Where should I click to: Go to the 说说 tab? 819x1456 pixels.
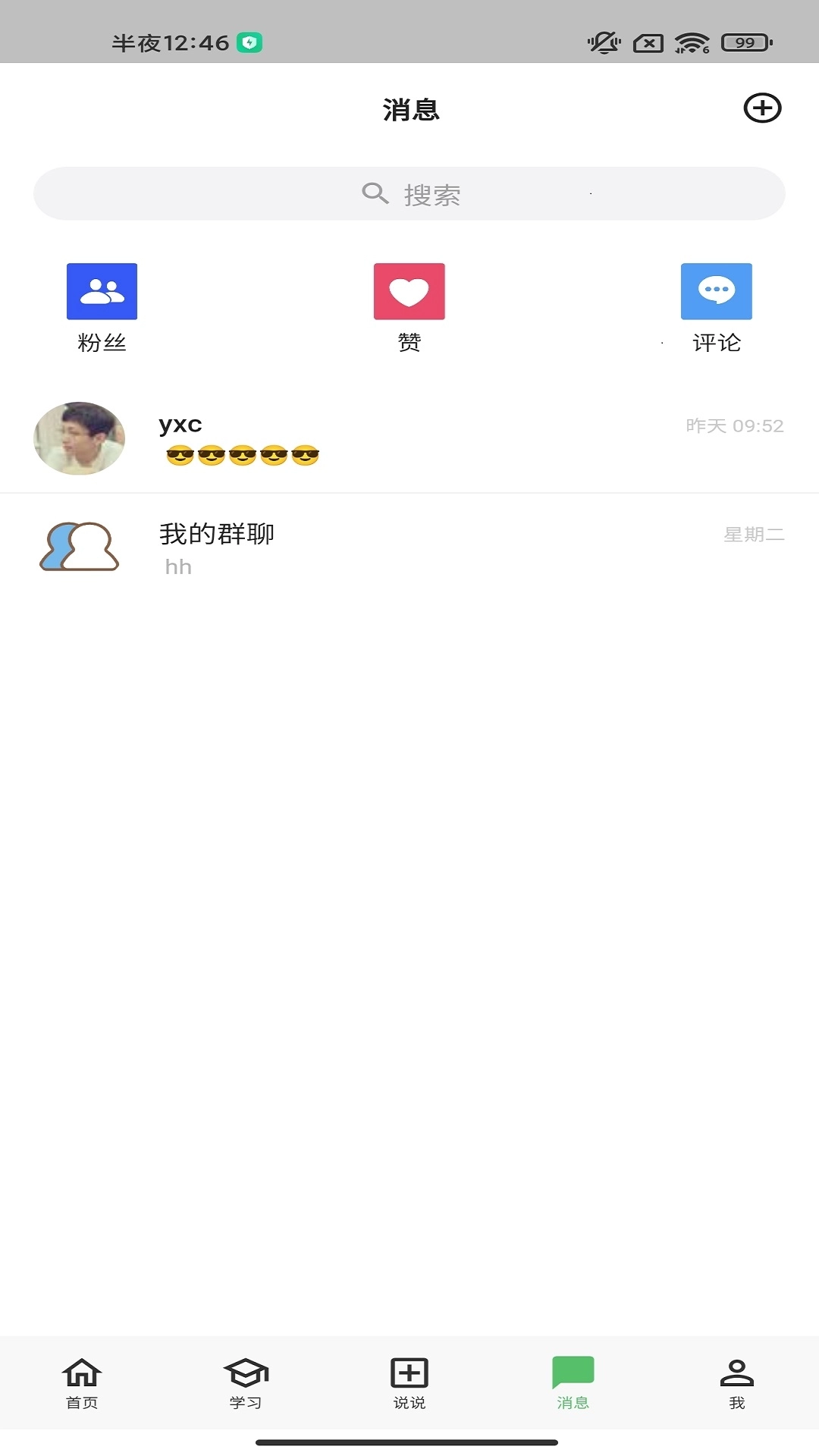pos(409,1382)
